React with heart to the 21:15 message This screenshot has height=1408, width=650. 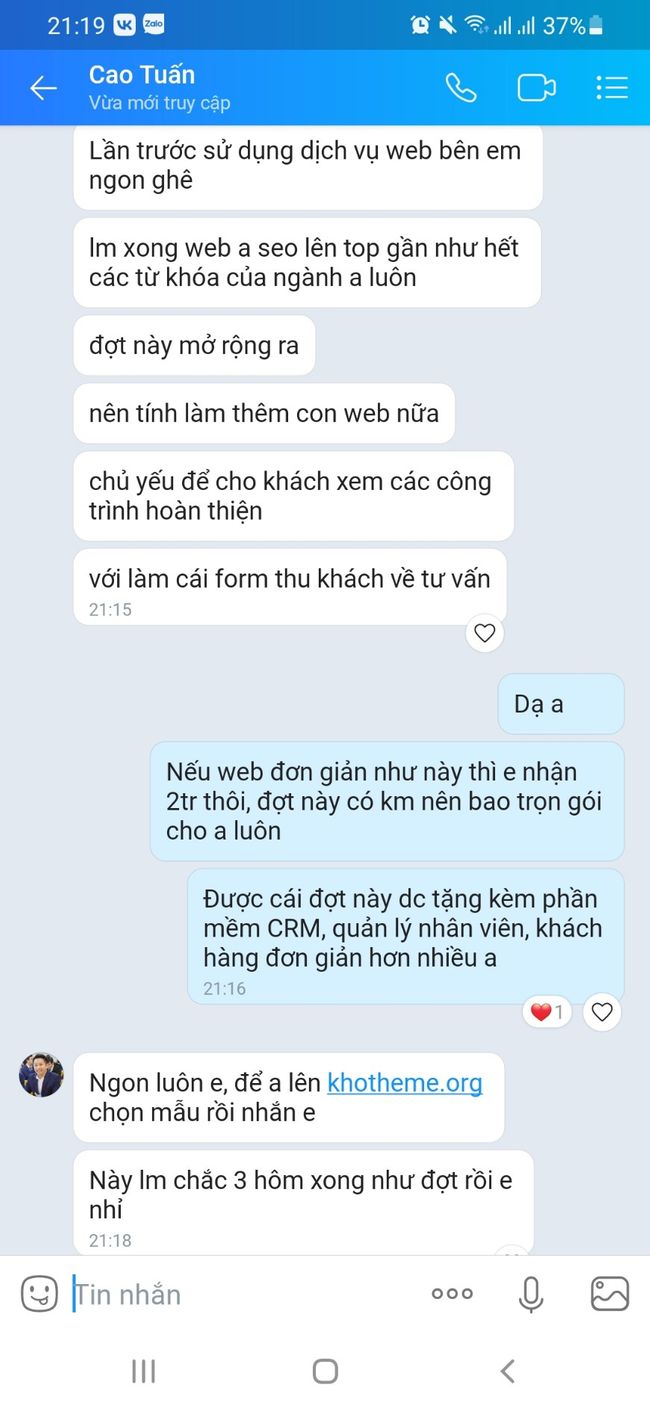click(485, 633)
